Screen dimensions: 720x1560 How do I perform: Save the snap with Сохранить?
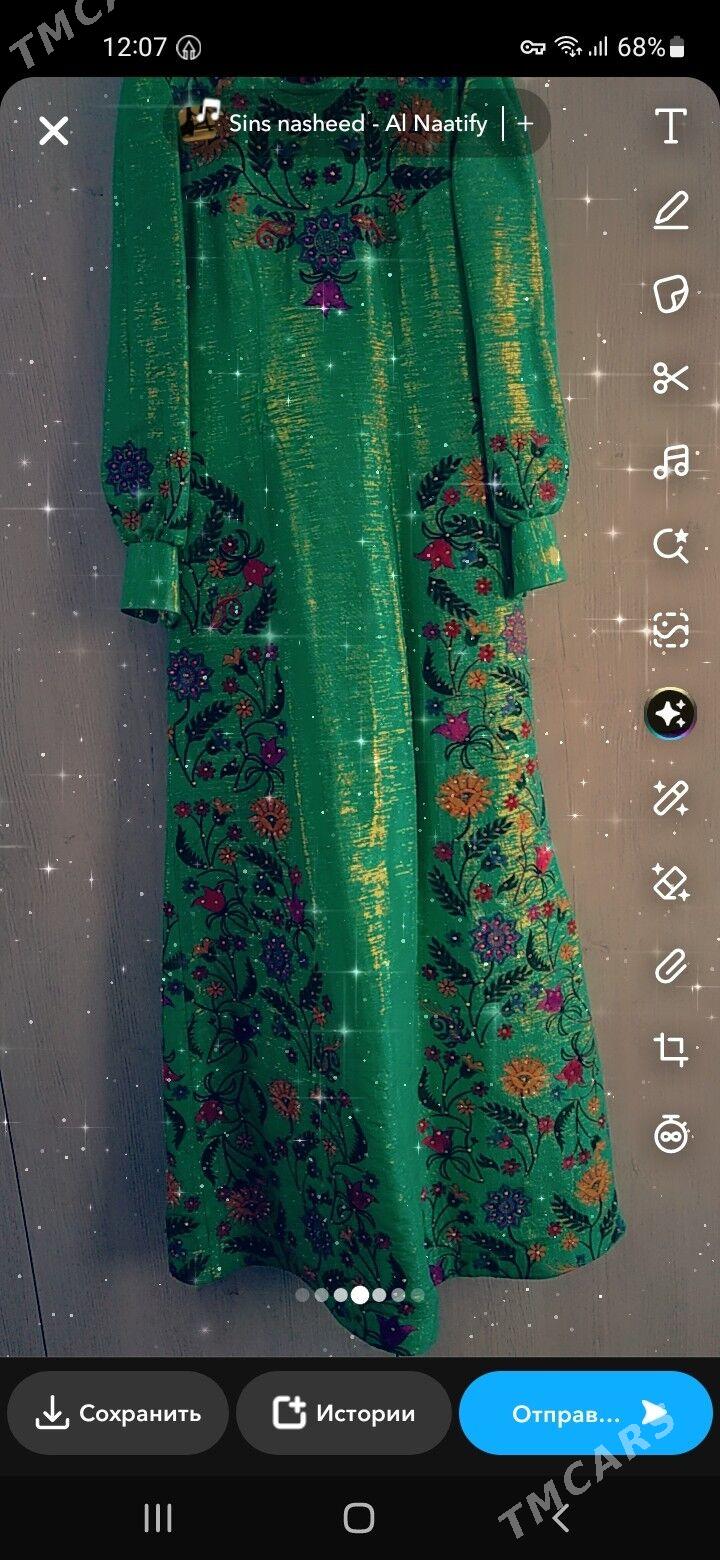tap(118, 1413)
